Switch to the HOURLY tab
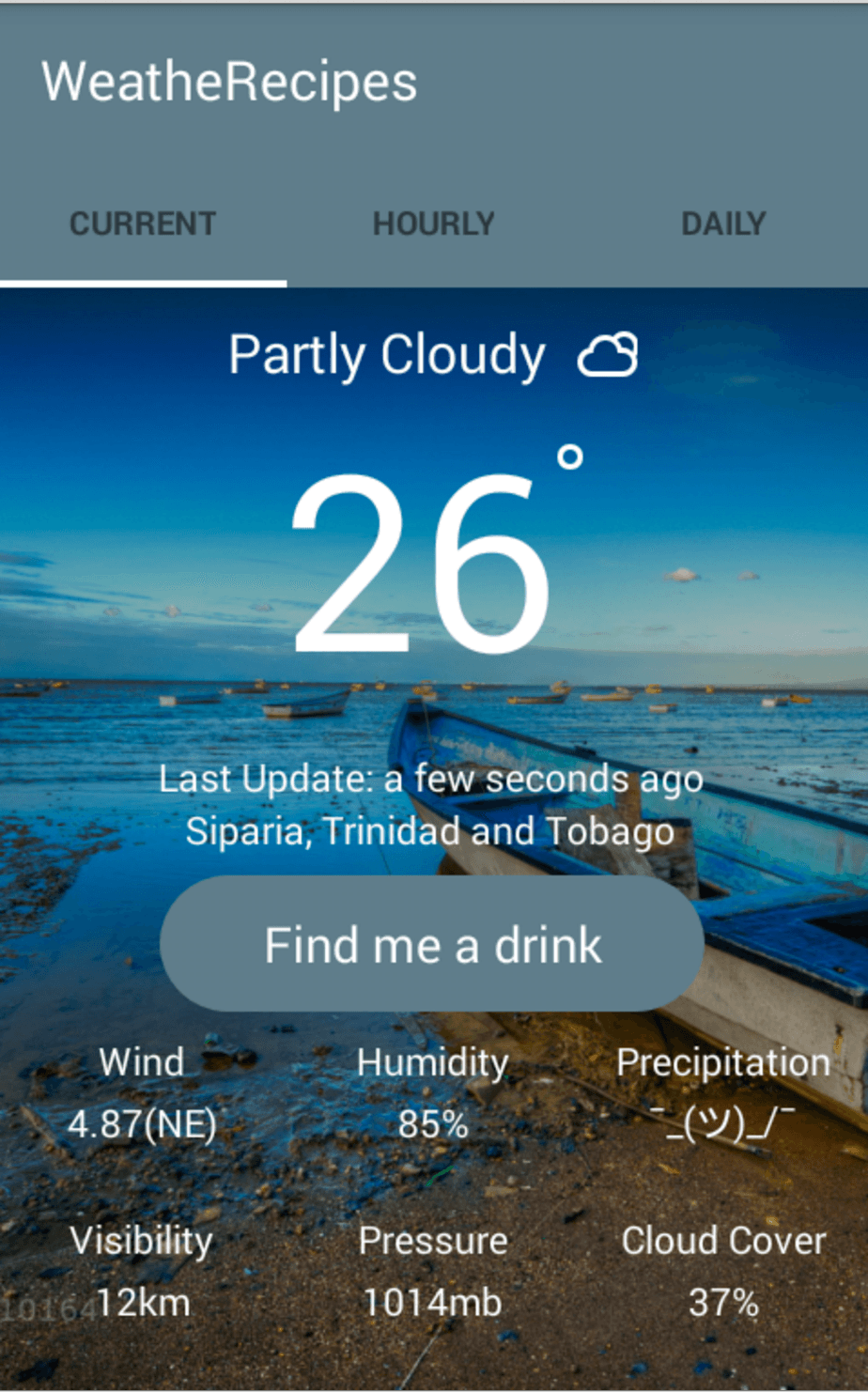The height and width of the screenshot is (1392, 868). pos(434,223)
